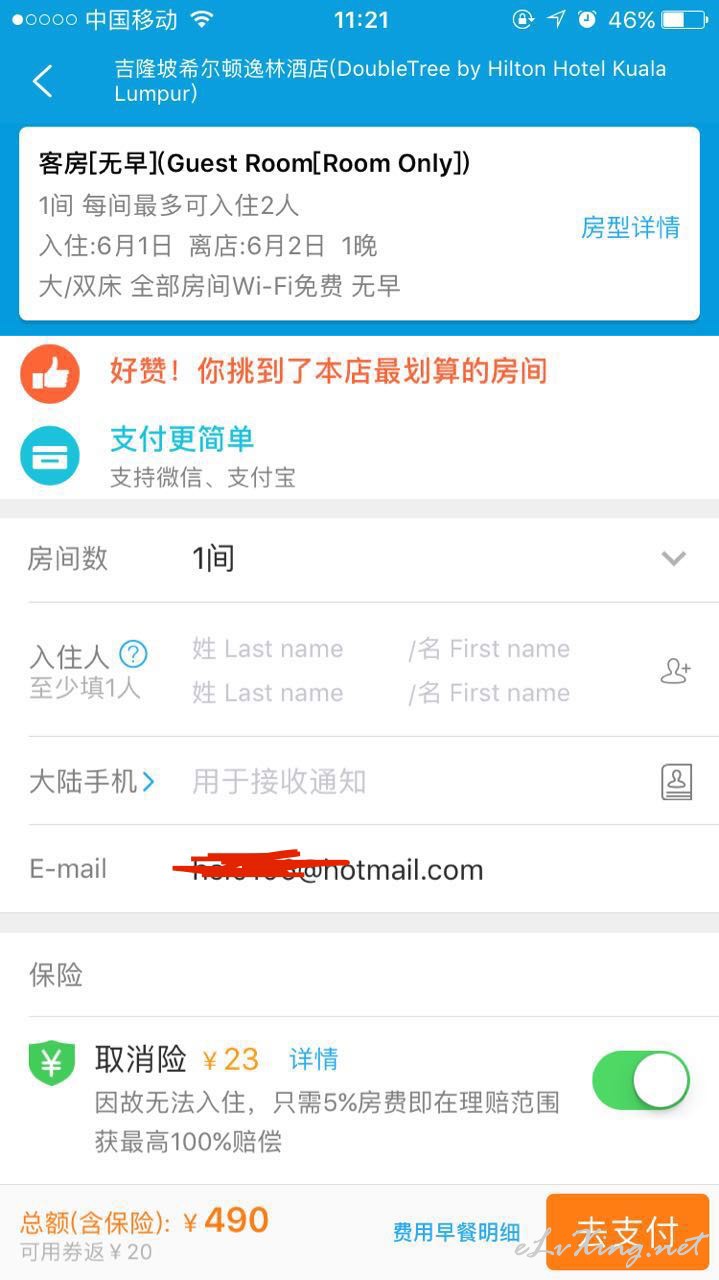This screenshot has height=1280, width=719.
Task: Open 房型详情 room details link
Action: pyautogui.click(x=630, y=228)
